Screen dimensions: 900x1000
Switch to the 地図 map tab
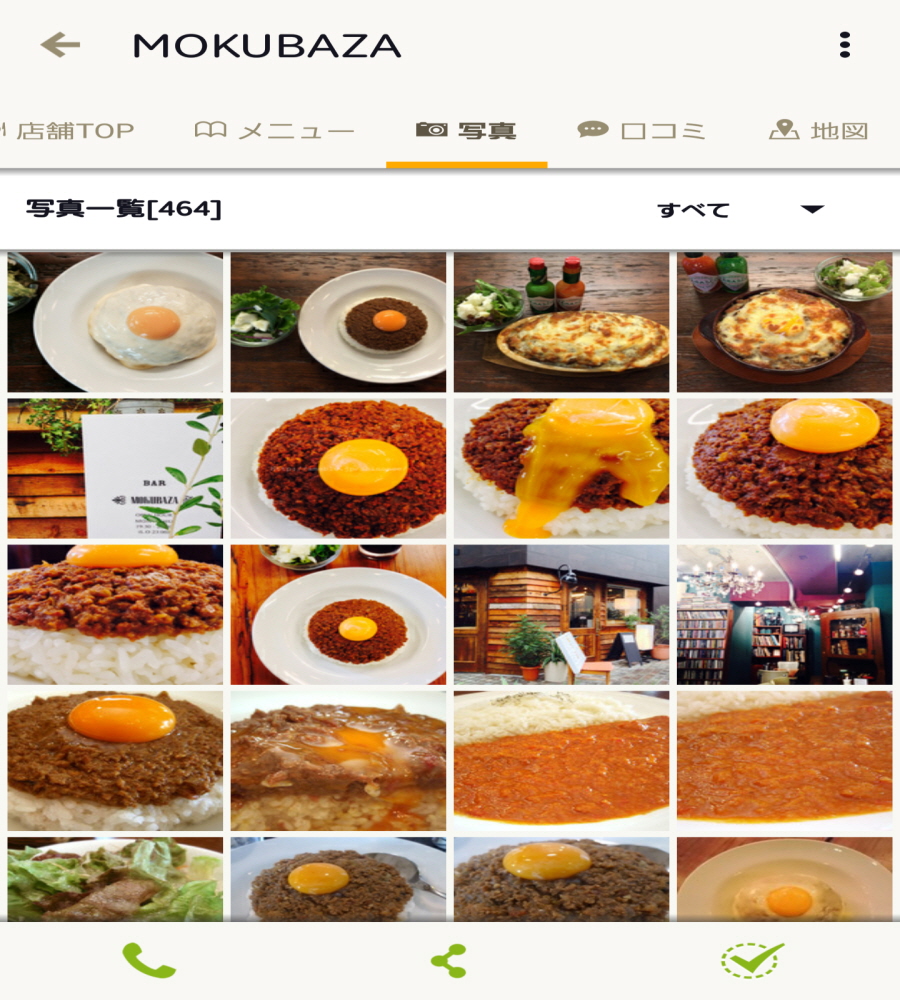point(818,131)
